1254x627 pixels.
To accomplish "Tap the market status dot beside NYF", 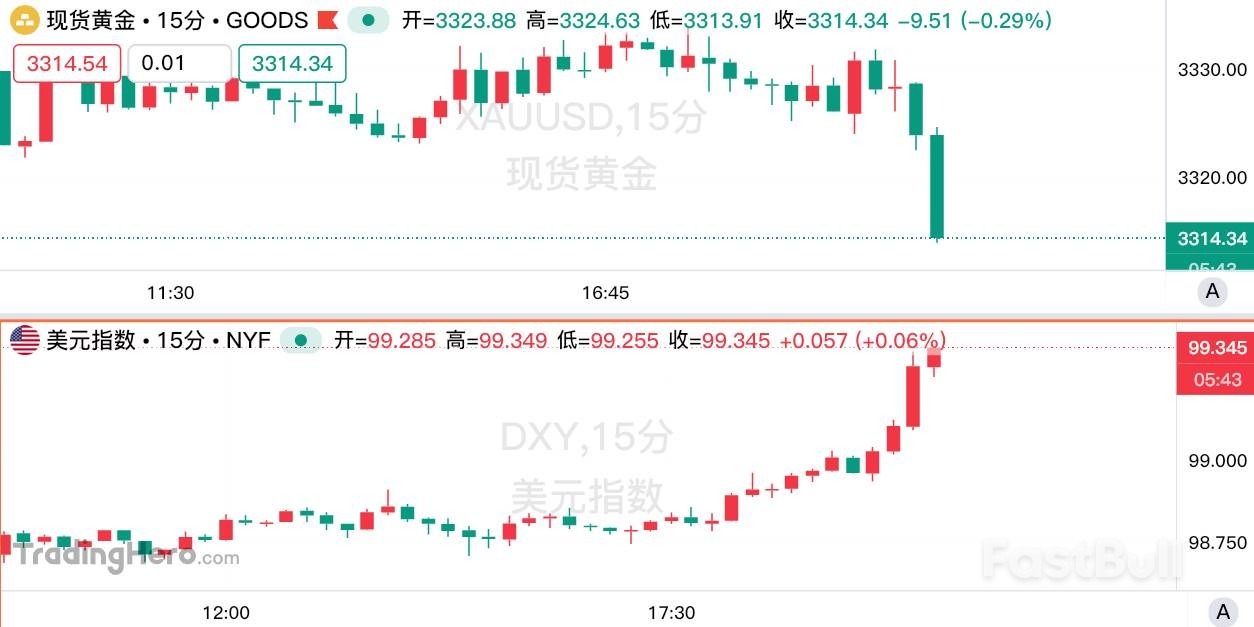I will point(300,341).
